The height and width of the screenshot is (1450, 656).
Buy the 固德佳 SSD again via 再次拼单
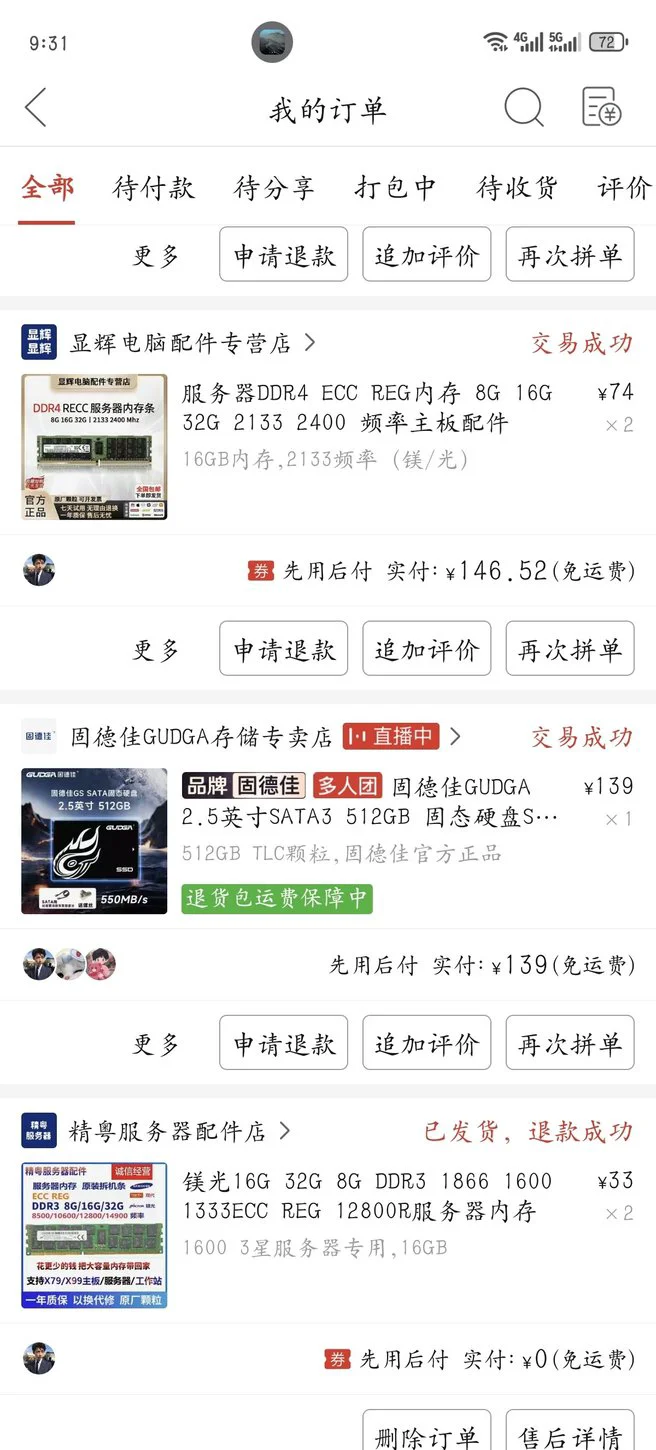tap(570, 1043)
